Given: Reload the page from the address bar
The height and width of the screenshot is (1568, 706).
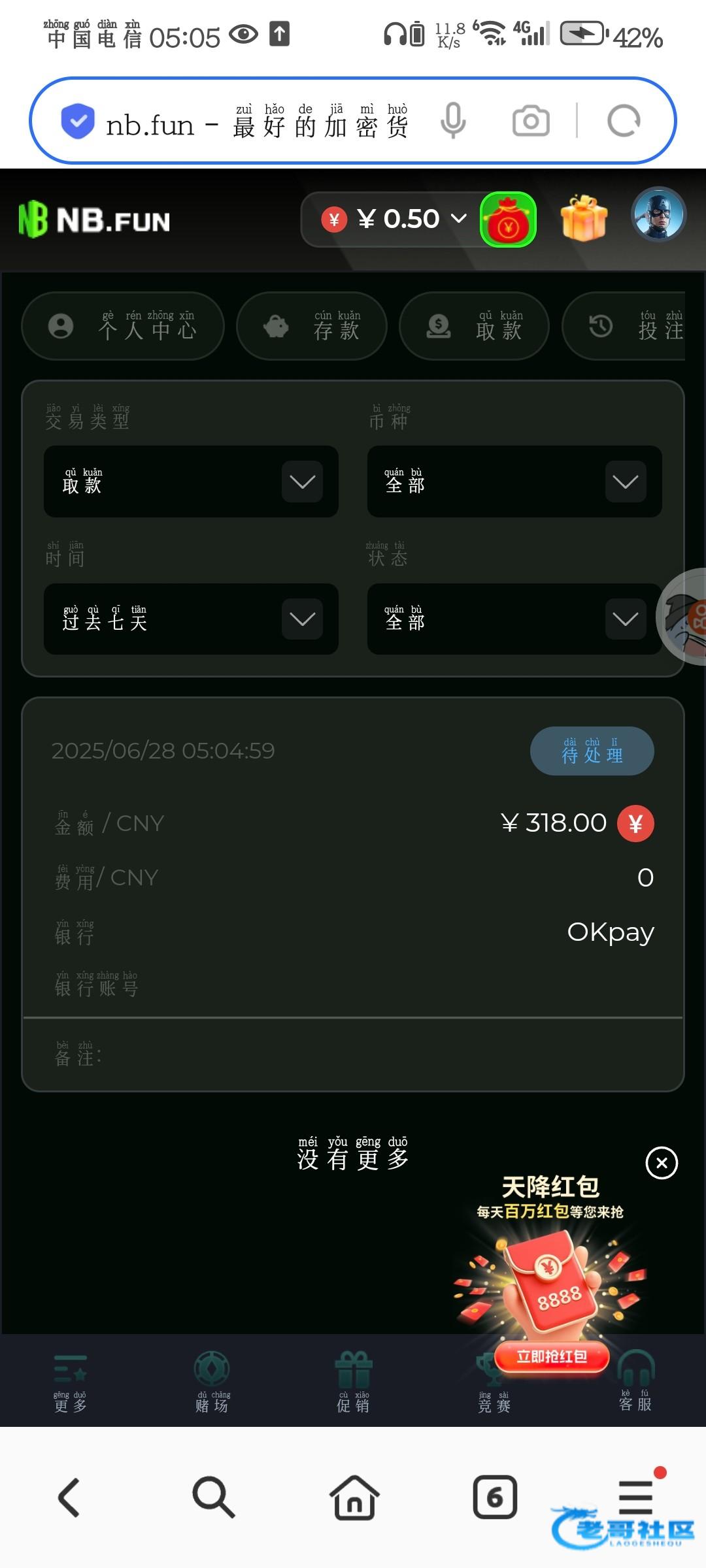Looking at the screenshot, I should pyautogui.click(x=624, y=121).
